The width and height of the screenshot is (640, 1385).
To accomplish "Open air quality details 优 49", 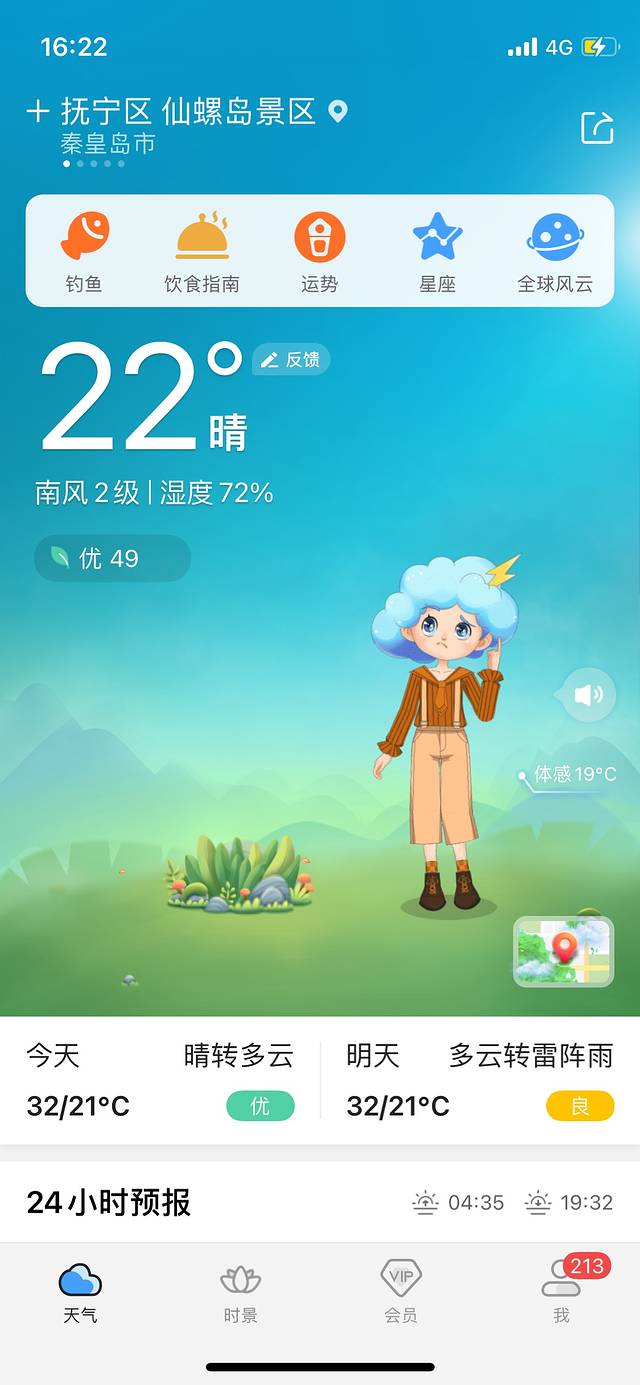I will tap(111, 558).
